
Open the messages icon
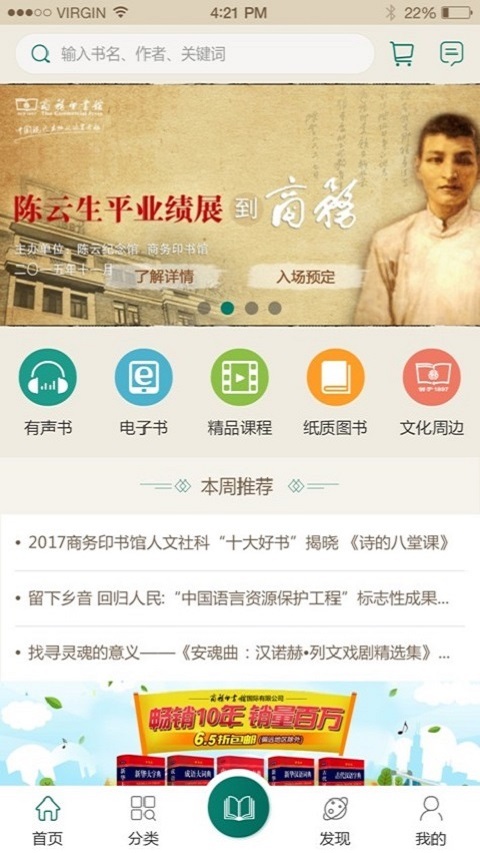pyautogui.click(x=451, y=54)
